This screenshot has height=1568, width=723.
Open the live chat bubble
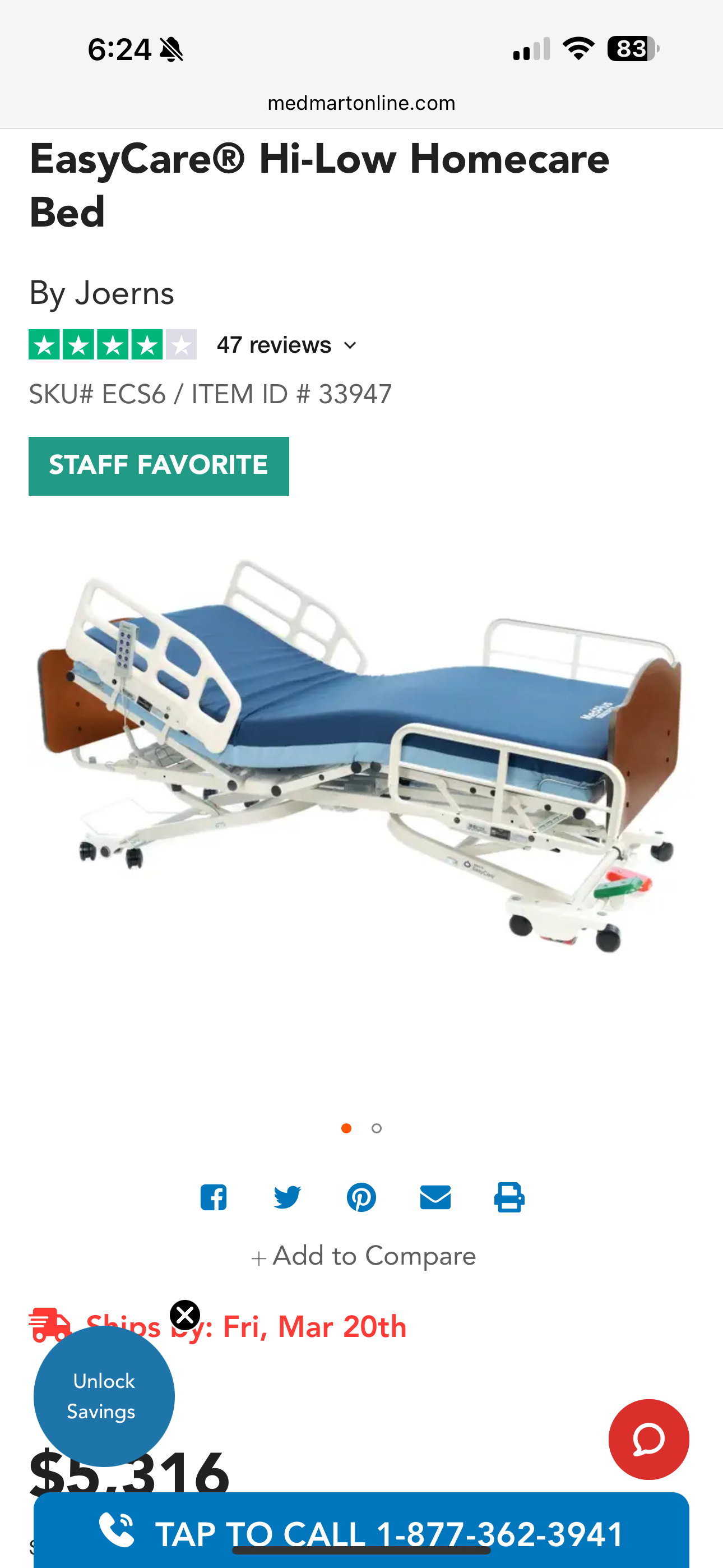pyautogui.click(x=648, y=1440)
